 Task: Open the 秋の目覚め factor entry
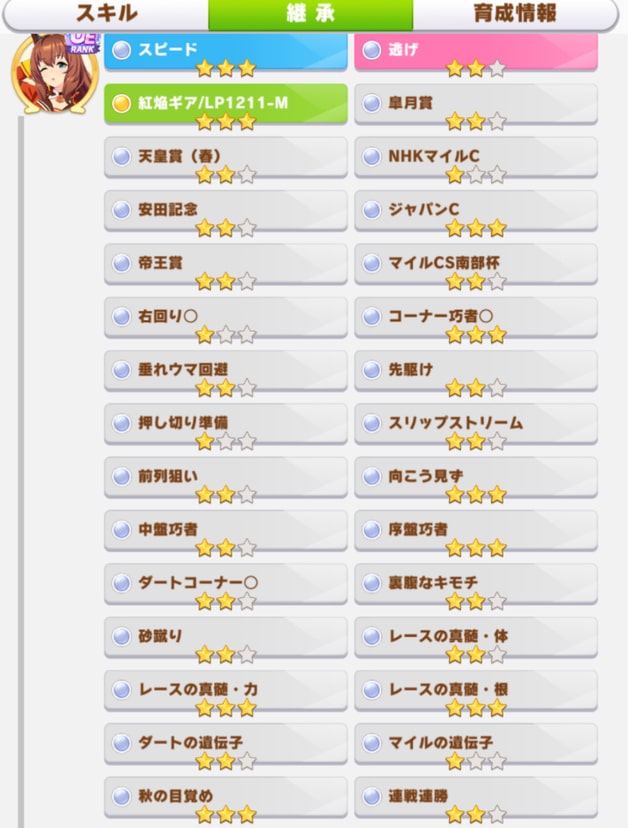pyautogui.click(x=225, y=797)
